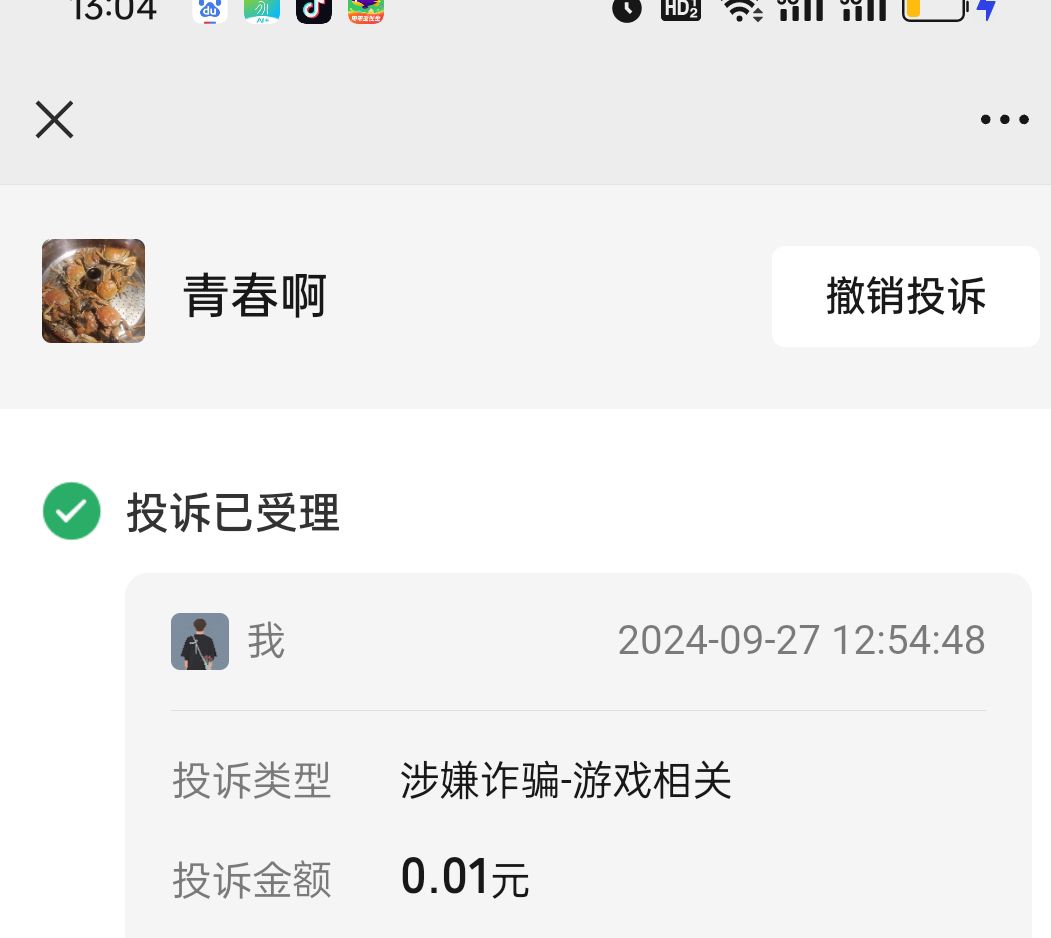Close the complaint page
This screenshot has width=1051, height=938.
pos(55,120)
